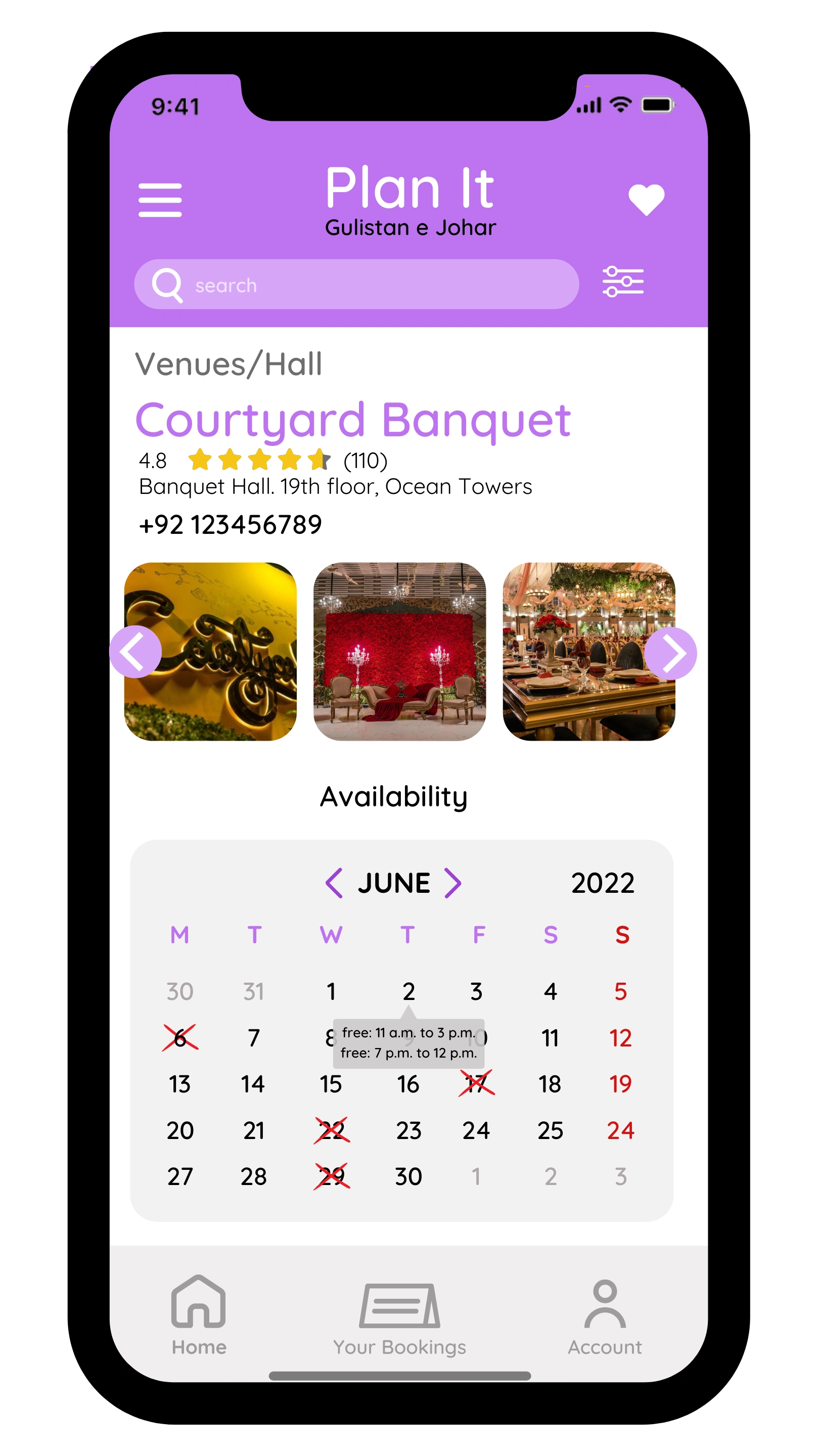
Task: Select June 16 on the calendar
Action: (x=407, y=1084)
